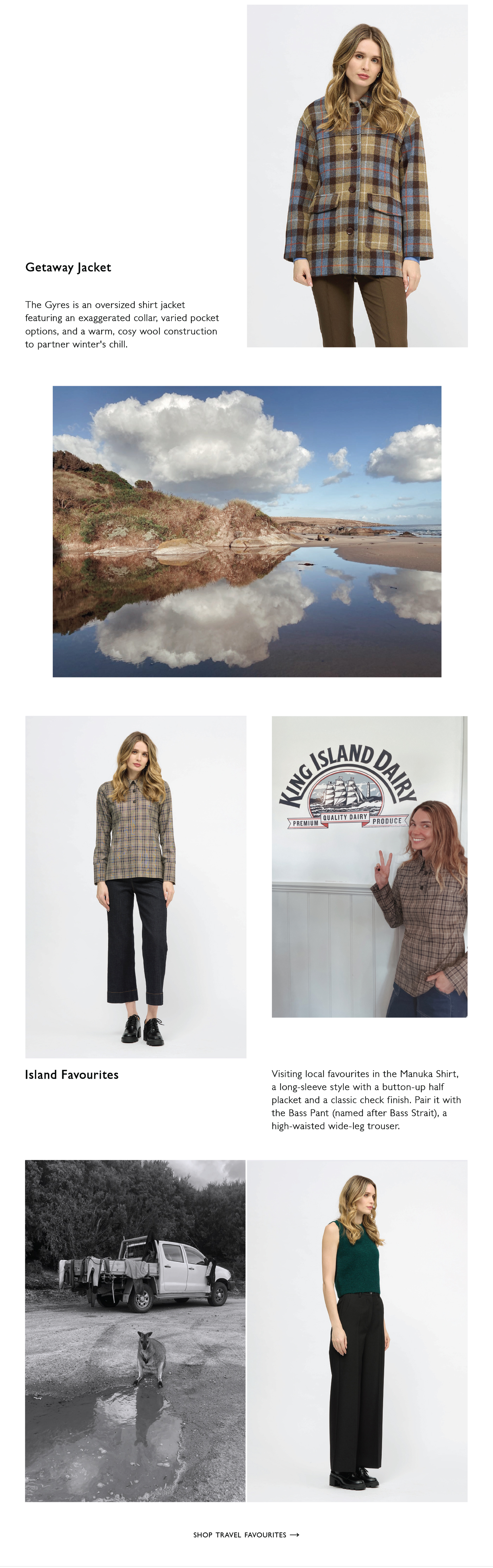Screen dimensions: 493x1568
Task: Open the green knit vest model photo
Action: 357,1330
